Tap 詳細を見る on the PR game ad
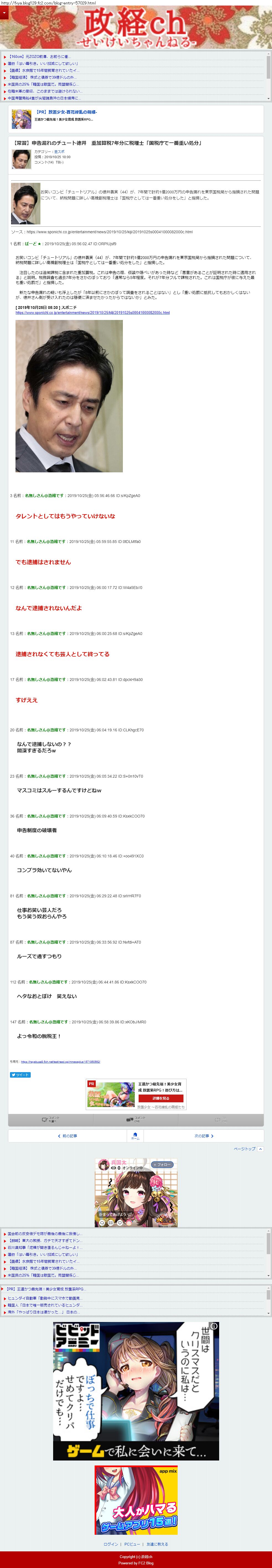Screen dimensions: 272x1568 click(161, 1099)
